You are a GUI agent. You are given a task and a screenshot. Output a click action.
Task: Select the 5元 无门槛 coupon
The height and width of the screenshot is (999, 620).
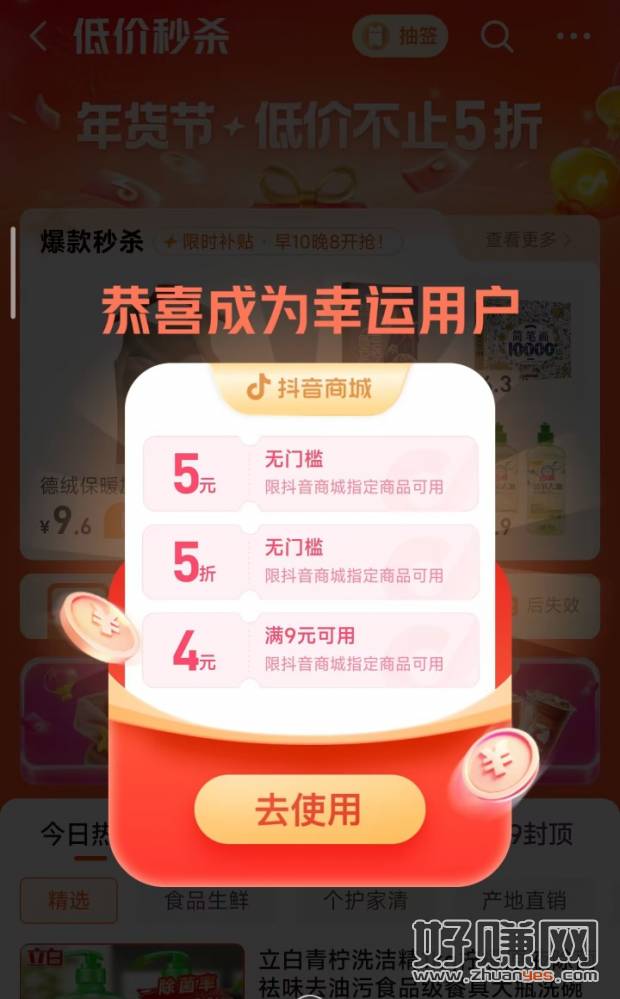click(x=310, y=474)
